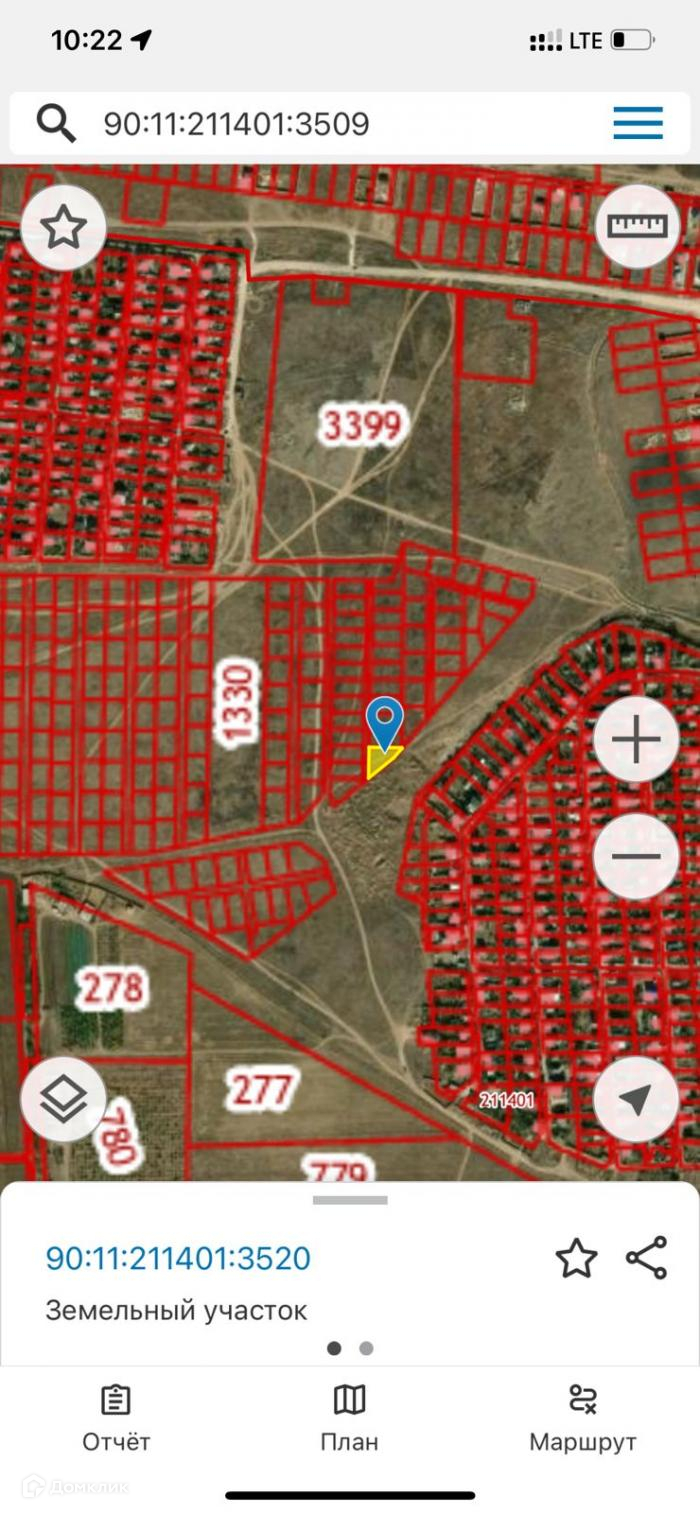700x1513 pixels.
Task: Build a Маршрут to the parcel
Action: click(x=582, y=1418)
